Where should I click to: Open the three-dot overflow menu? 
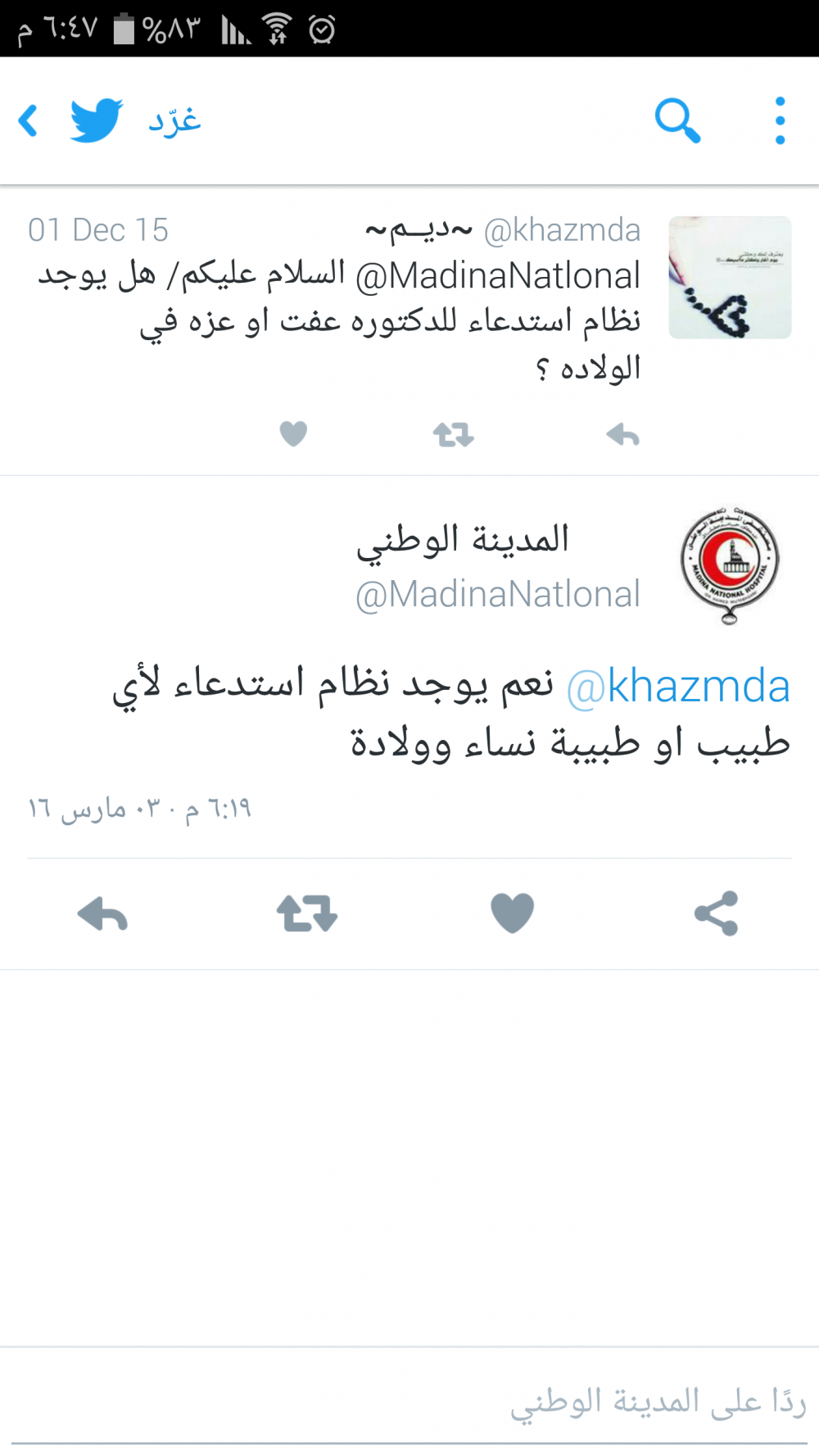pos(780,120)
